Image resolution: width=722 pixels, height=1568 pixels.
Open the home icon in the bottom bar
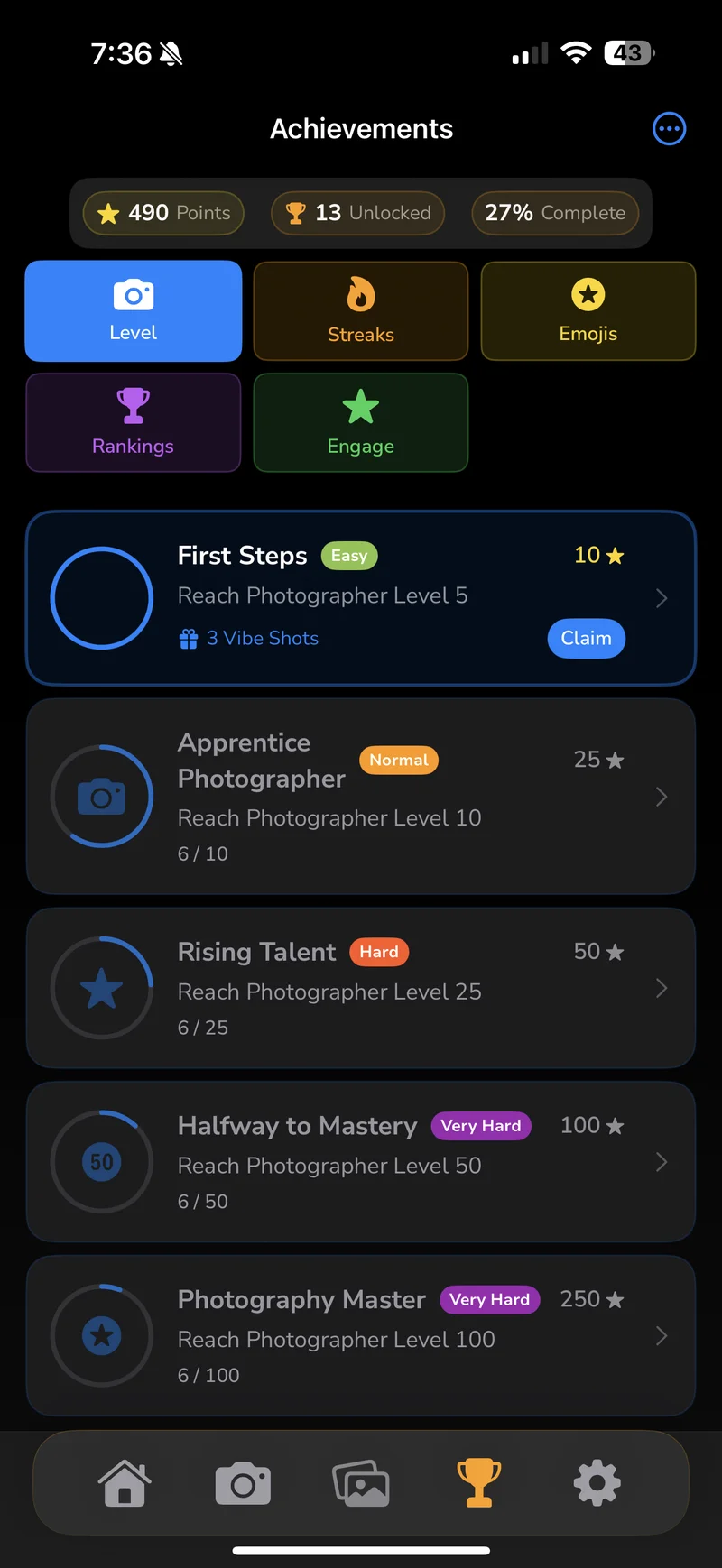[x=125, y=1482]
